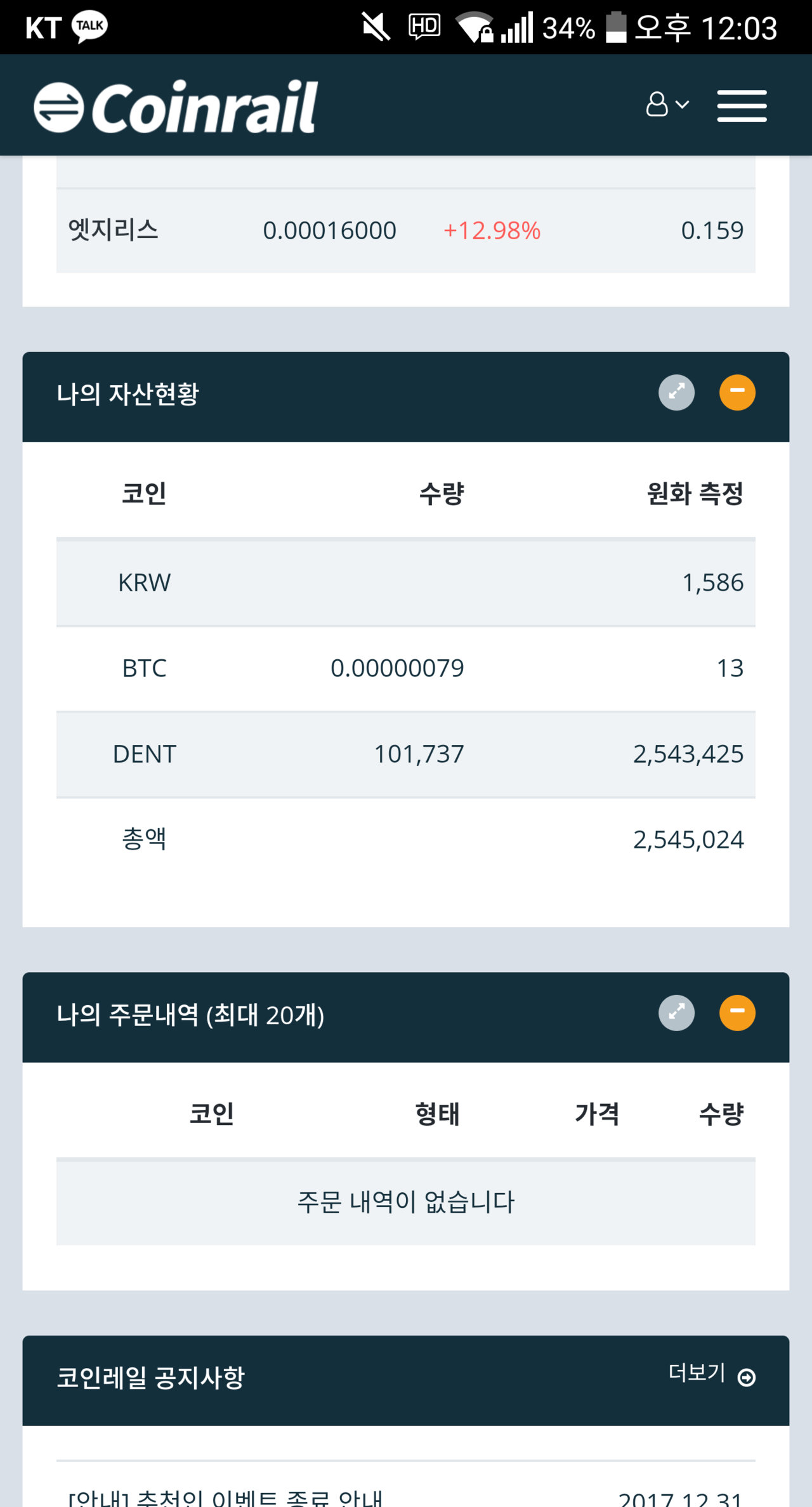Select the 코인 column header
This screenshot has height=1507, width=812.
click(x=144, y=495)
